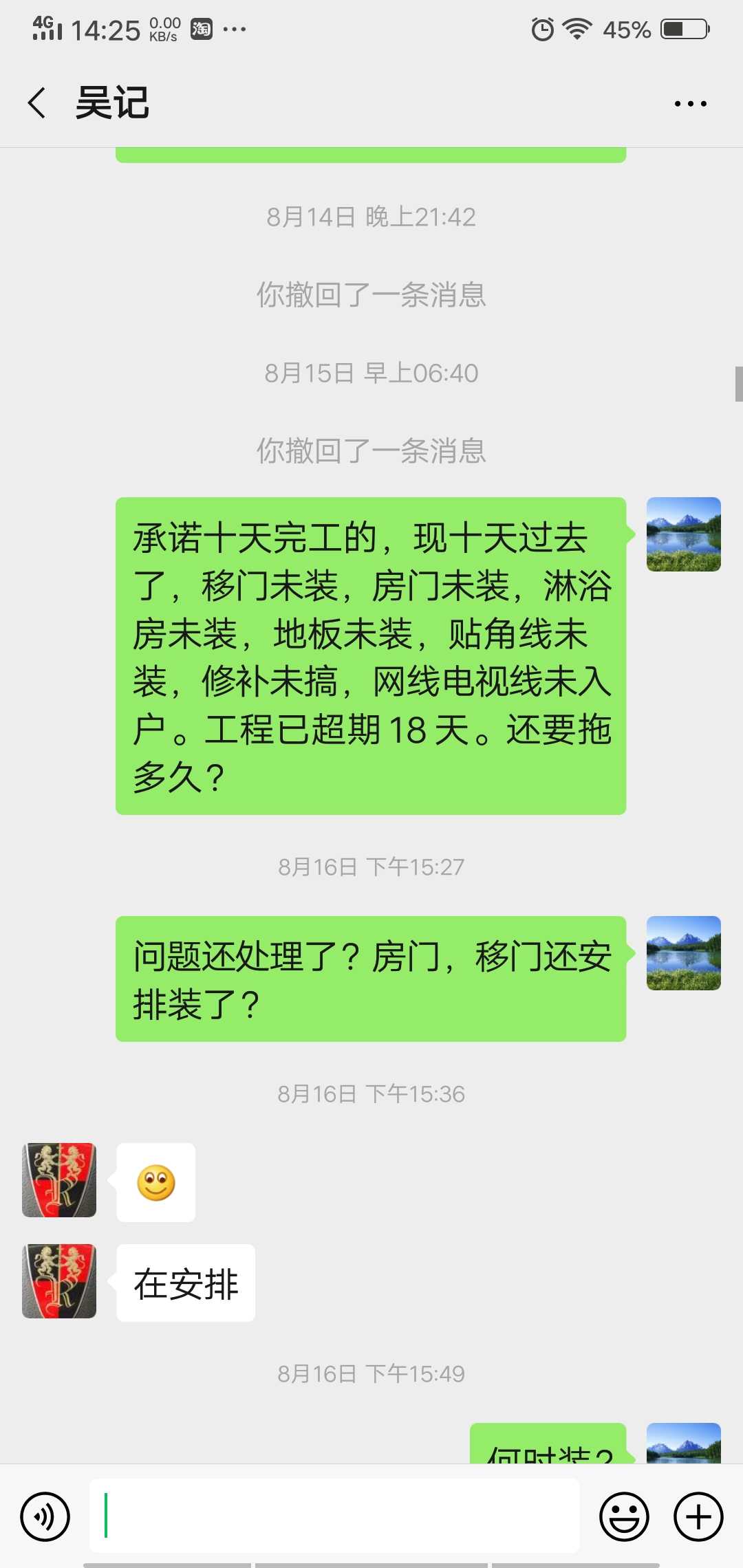Tap my avatar beside the 承诺十天完工 message
The height and width of the screenshot is (1568, 743).
click(683, 534)
